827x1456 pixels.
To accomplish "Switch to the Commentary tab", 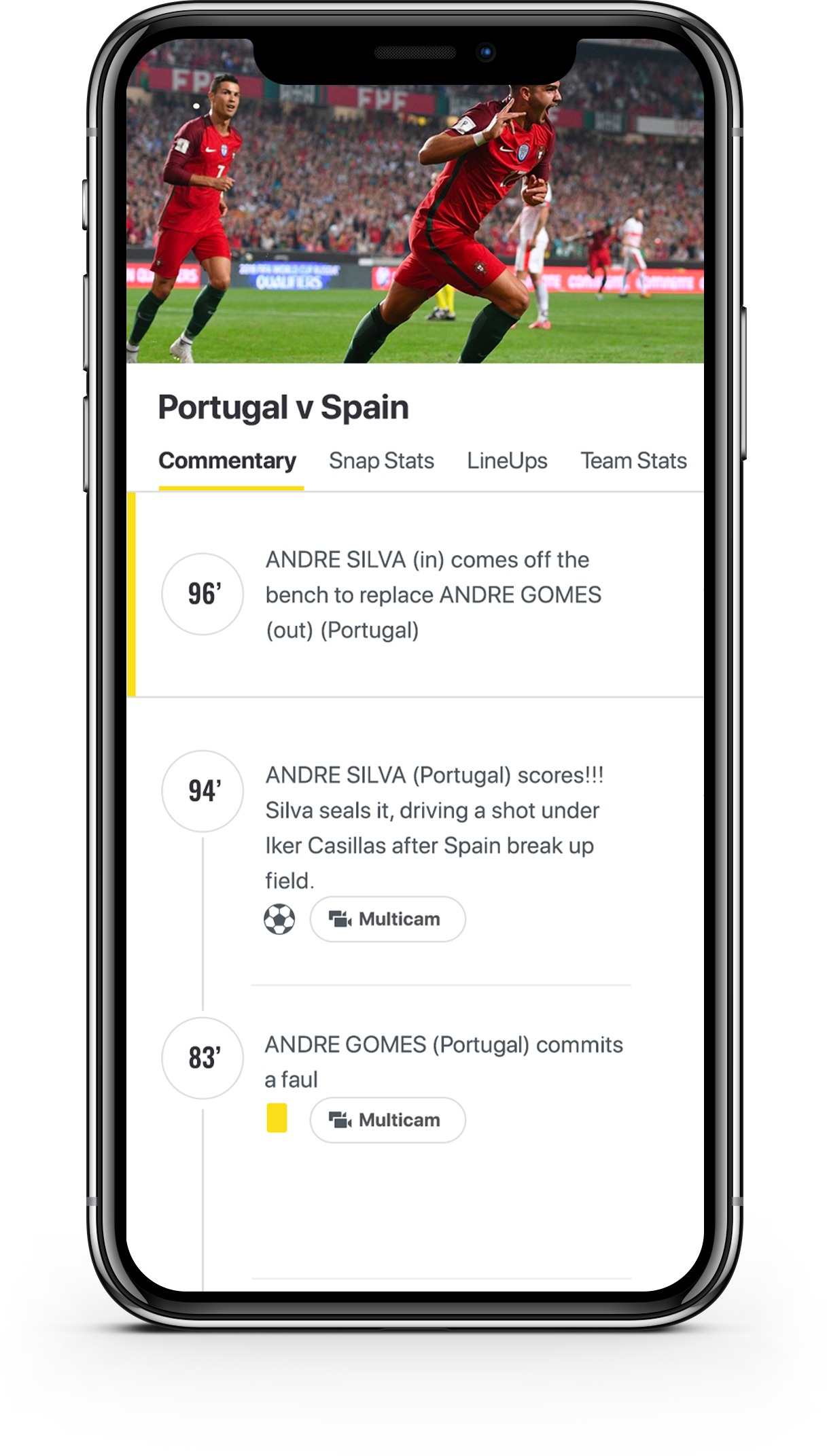I will tap(227, 461).
